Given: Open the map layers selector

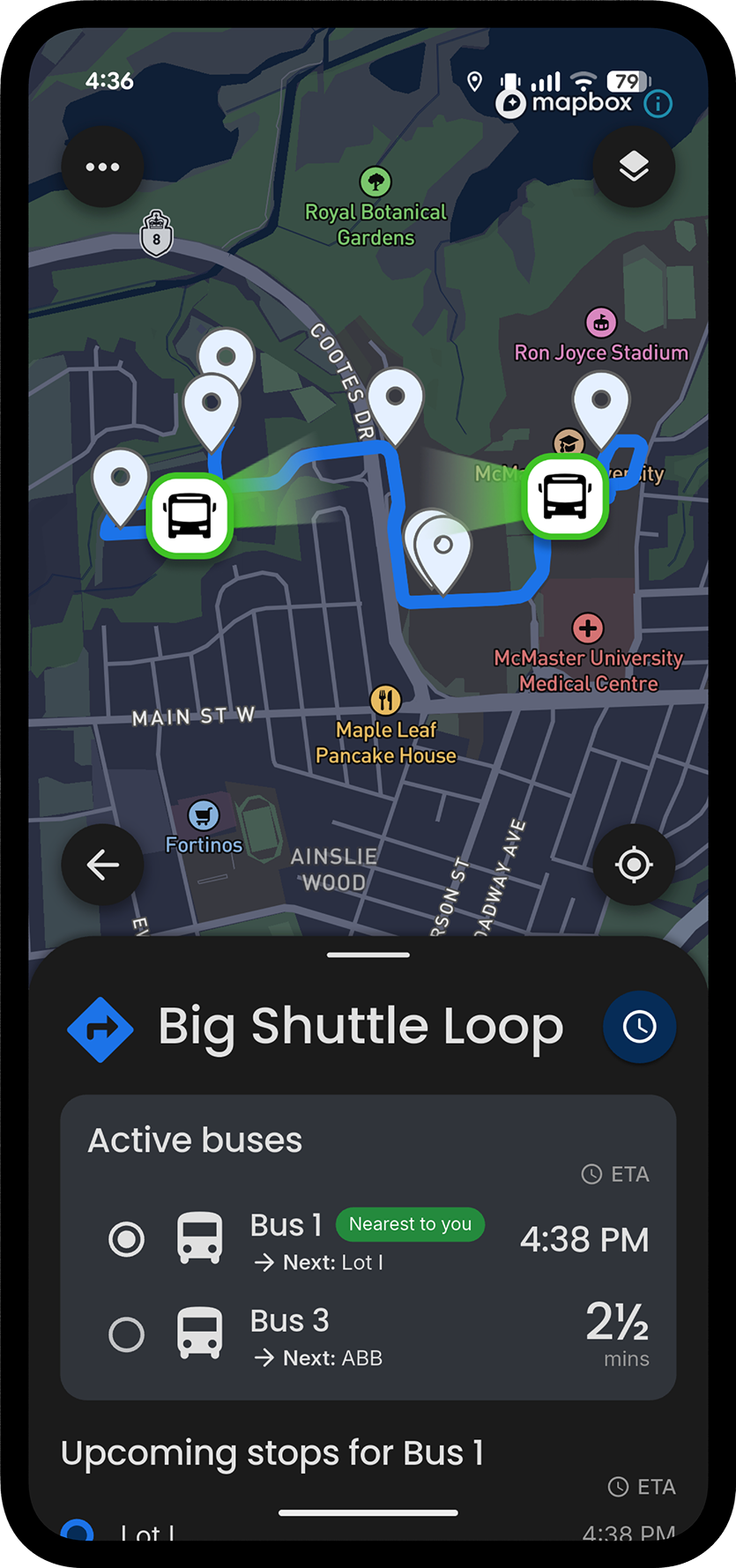Looking at the screenshot, I should pyautogui.click(x=634, y=166).
